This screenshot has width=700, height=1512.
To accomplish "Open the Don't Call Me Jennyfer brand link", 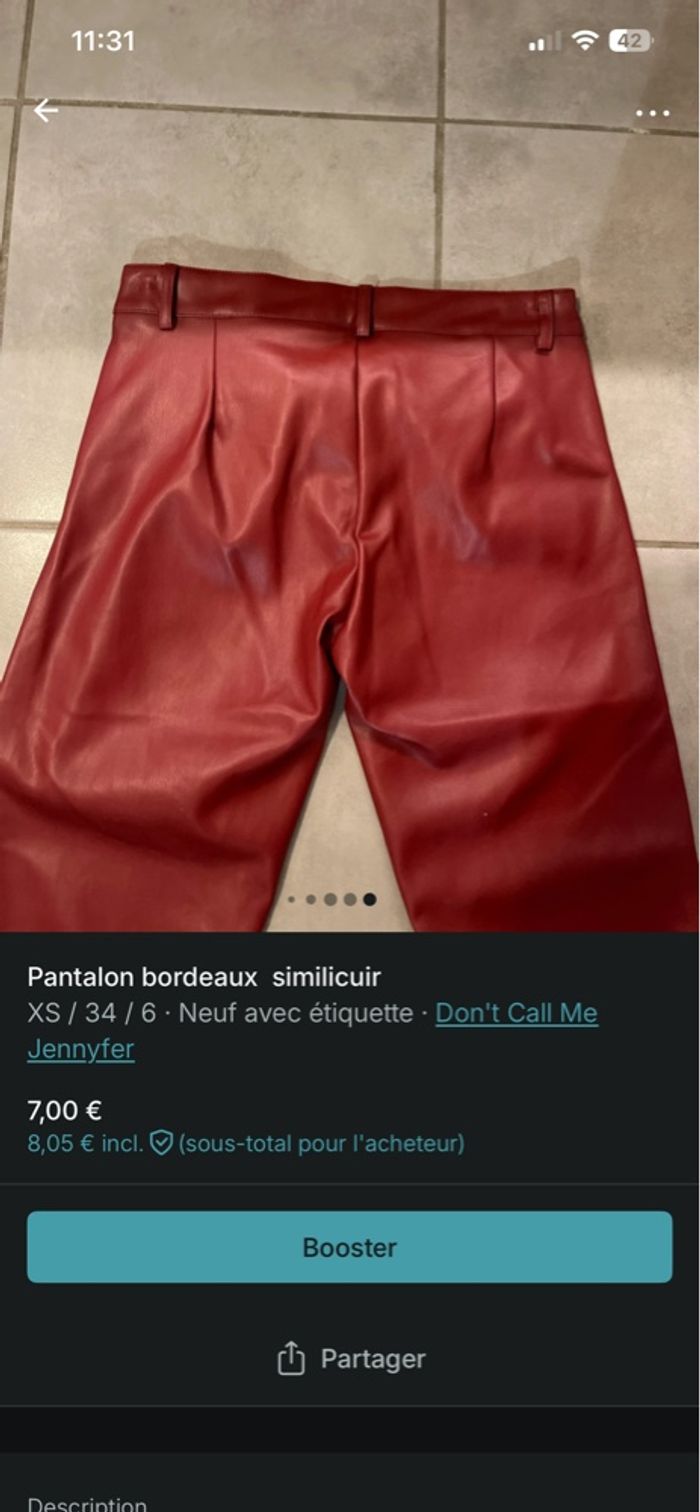I will coord(516,1013).
